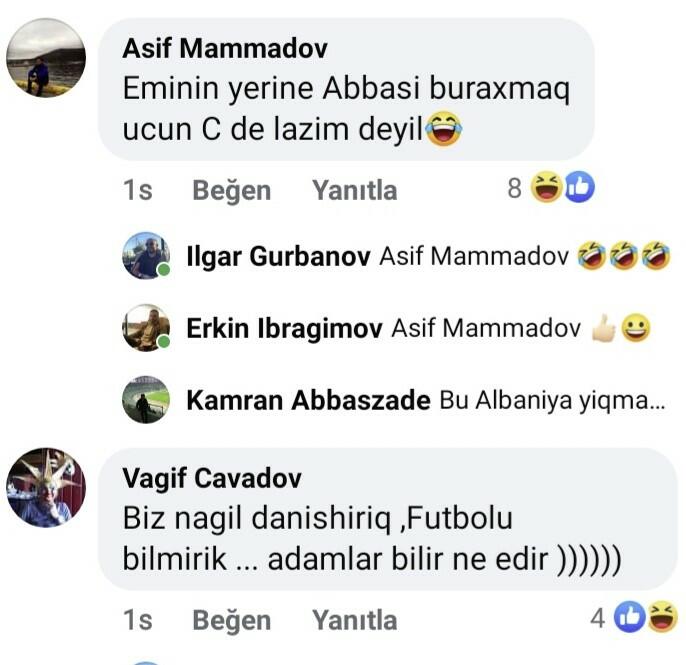The width and height of the screenshot is (686, 665).
Task: Reply to Asif Mammadov's comment with Yanıtla
Action: tap(354, 190)
